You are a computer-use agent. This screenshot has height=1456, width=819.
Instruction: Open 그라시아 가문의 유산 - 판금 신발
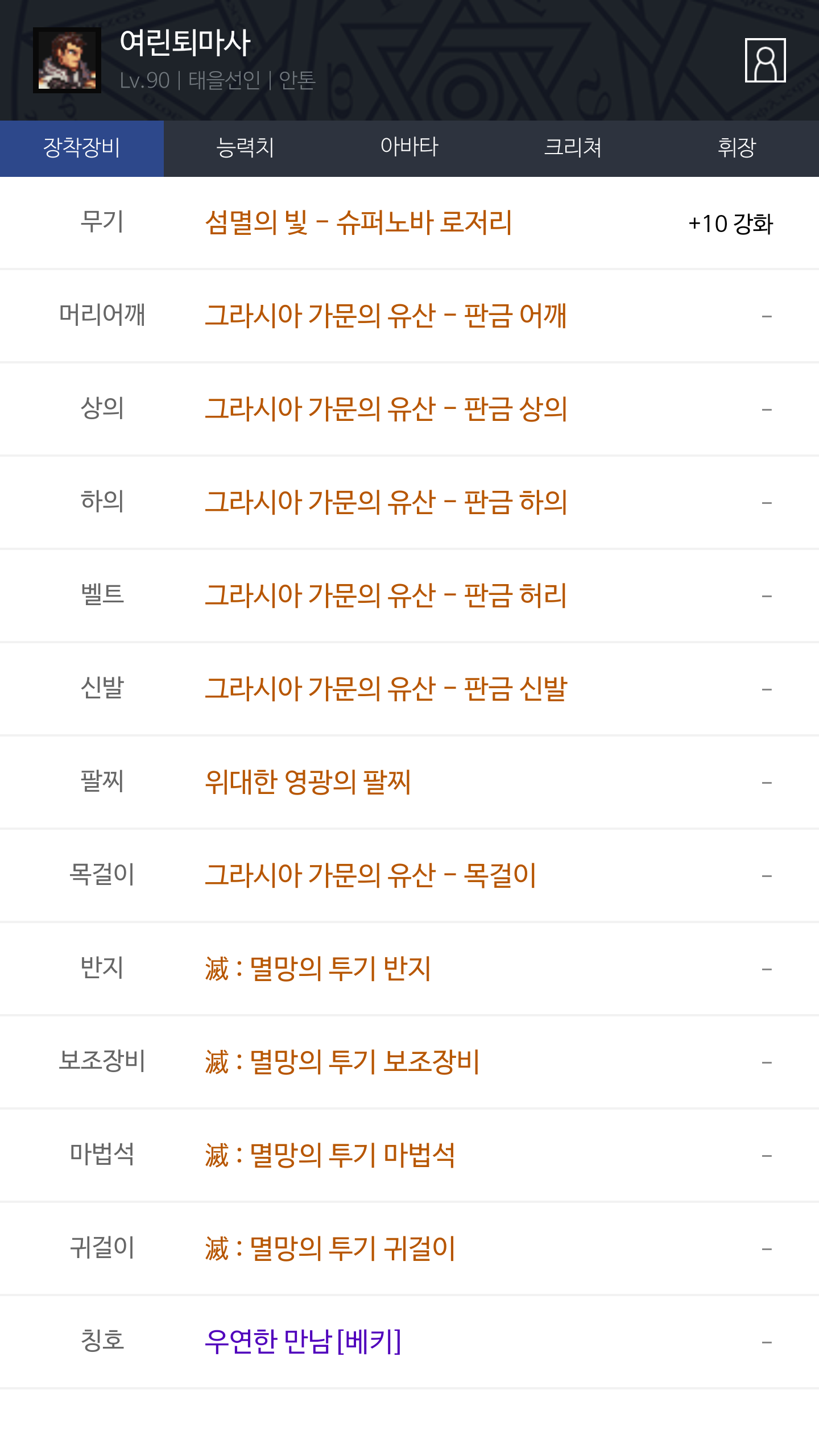click(386, 689)
